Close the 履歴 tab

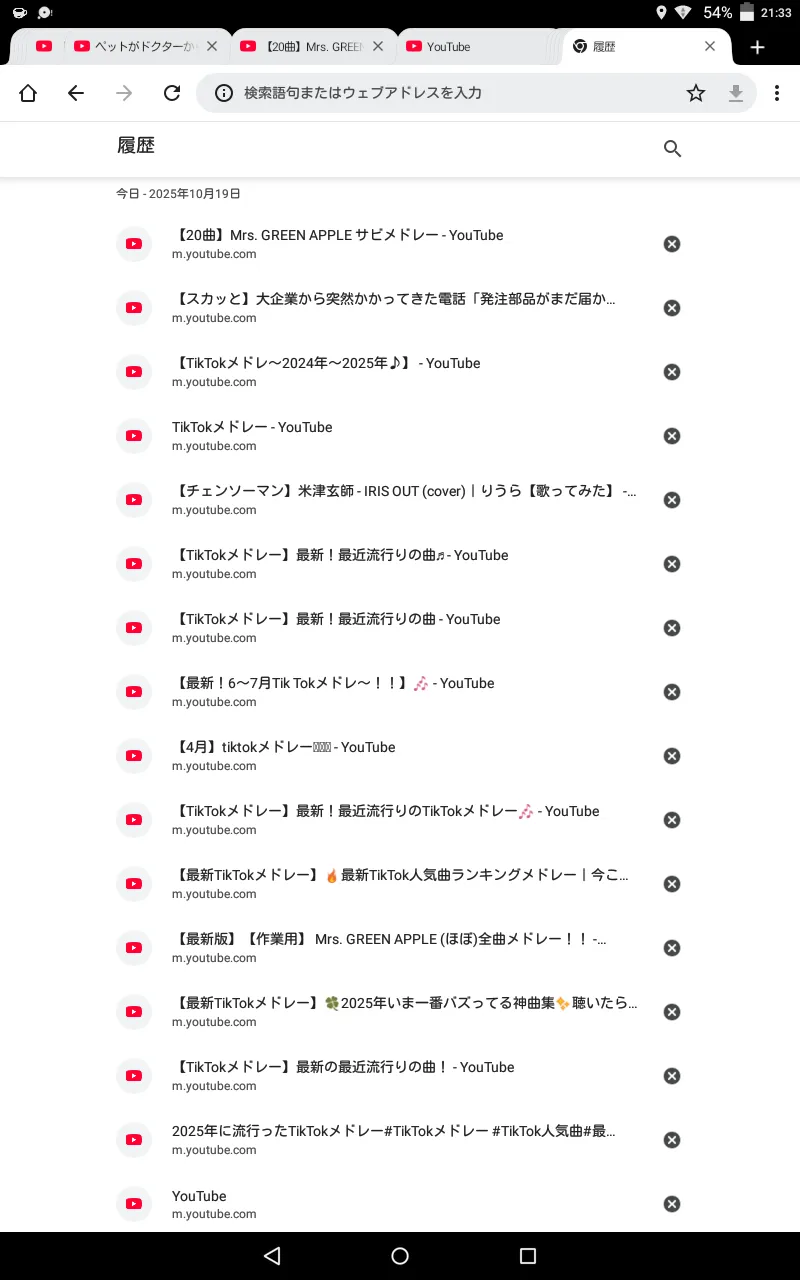pyautogui.click(x=710, y=46)
